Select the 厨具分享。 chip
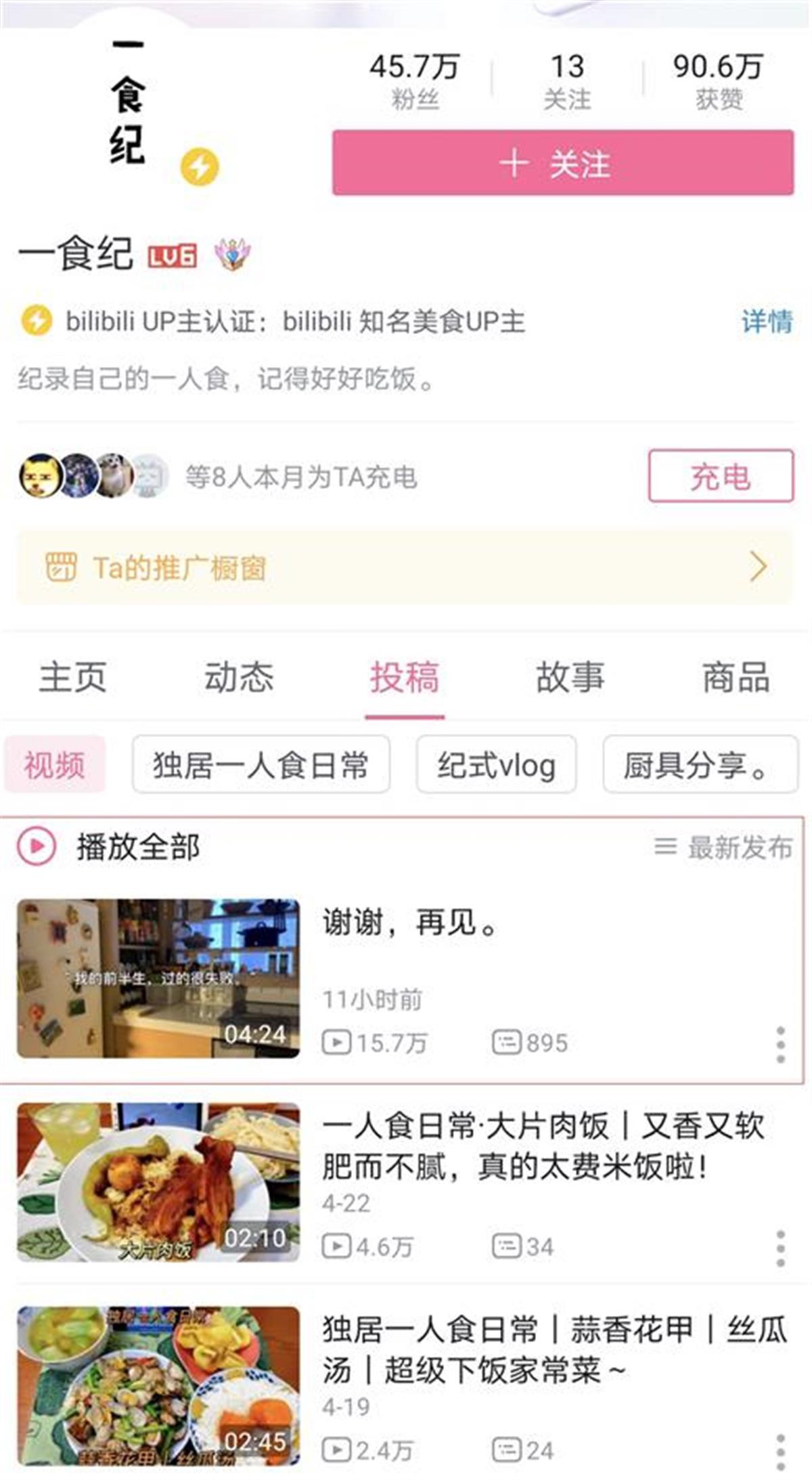The width and height of the screenshot is (812, 1480). click(x=700, y=765)
